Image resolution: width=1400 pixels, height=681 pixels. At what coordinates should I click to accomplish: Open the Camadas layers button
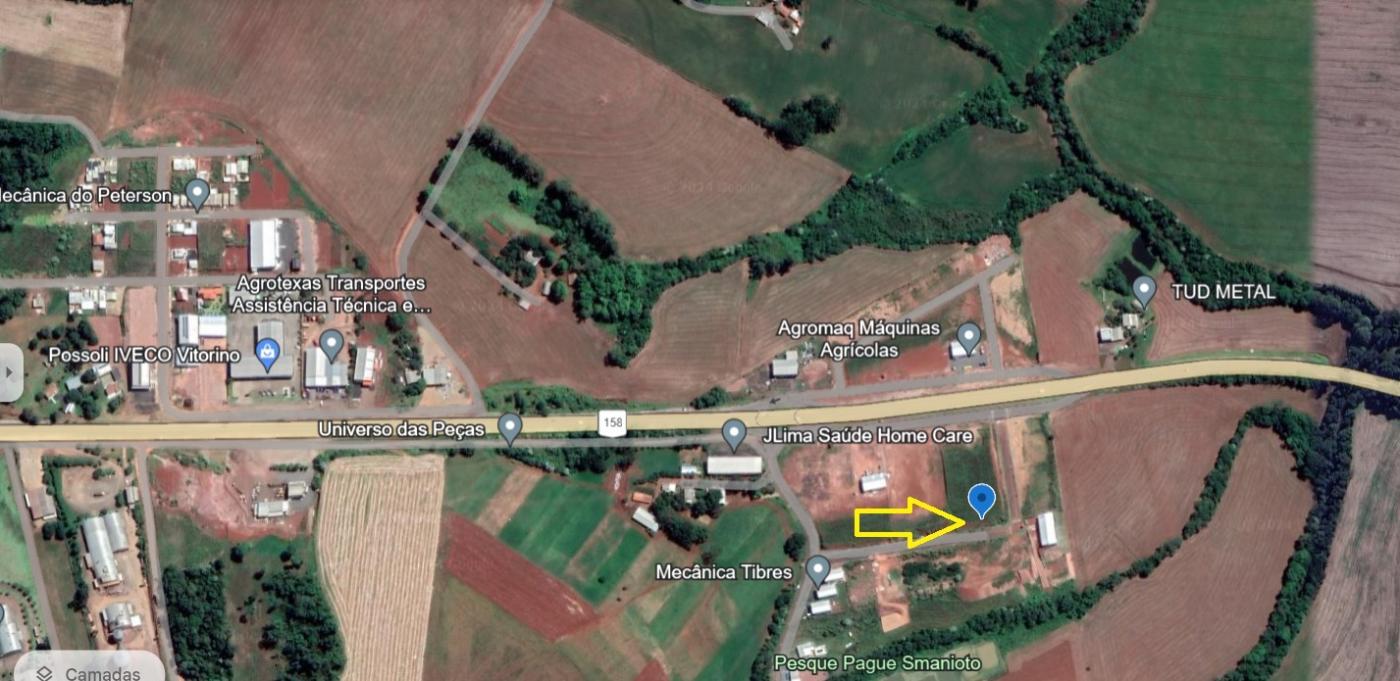[x=88, y=672]
